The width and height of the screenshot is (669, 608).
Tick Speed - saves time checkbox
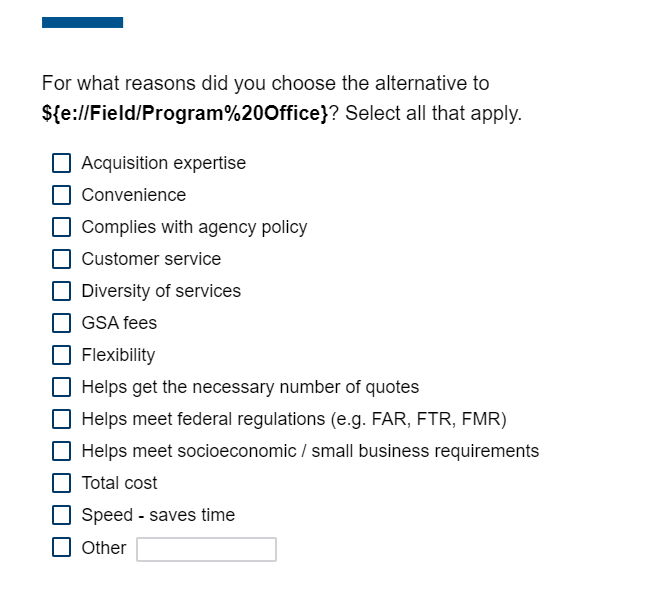(x=62, y=515)
